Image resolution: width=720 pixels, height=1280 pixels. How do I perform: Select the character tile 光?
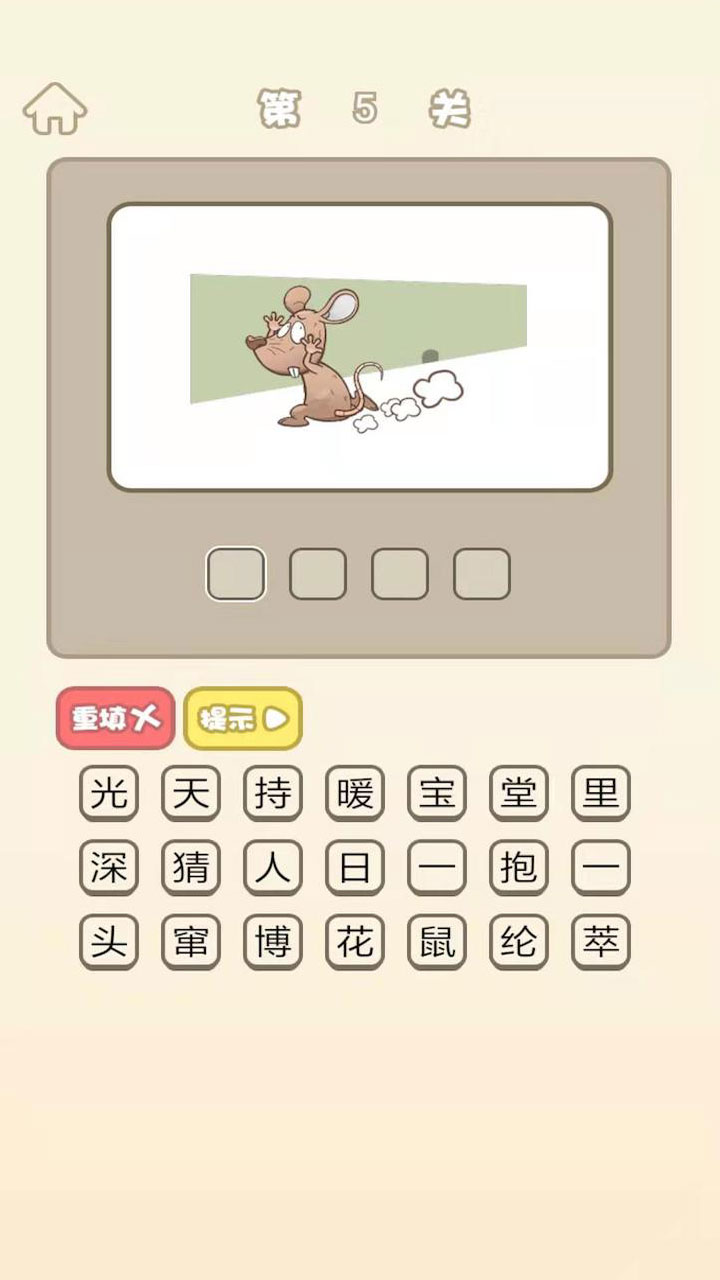108,793
